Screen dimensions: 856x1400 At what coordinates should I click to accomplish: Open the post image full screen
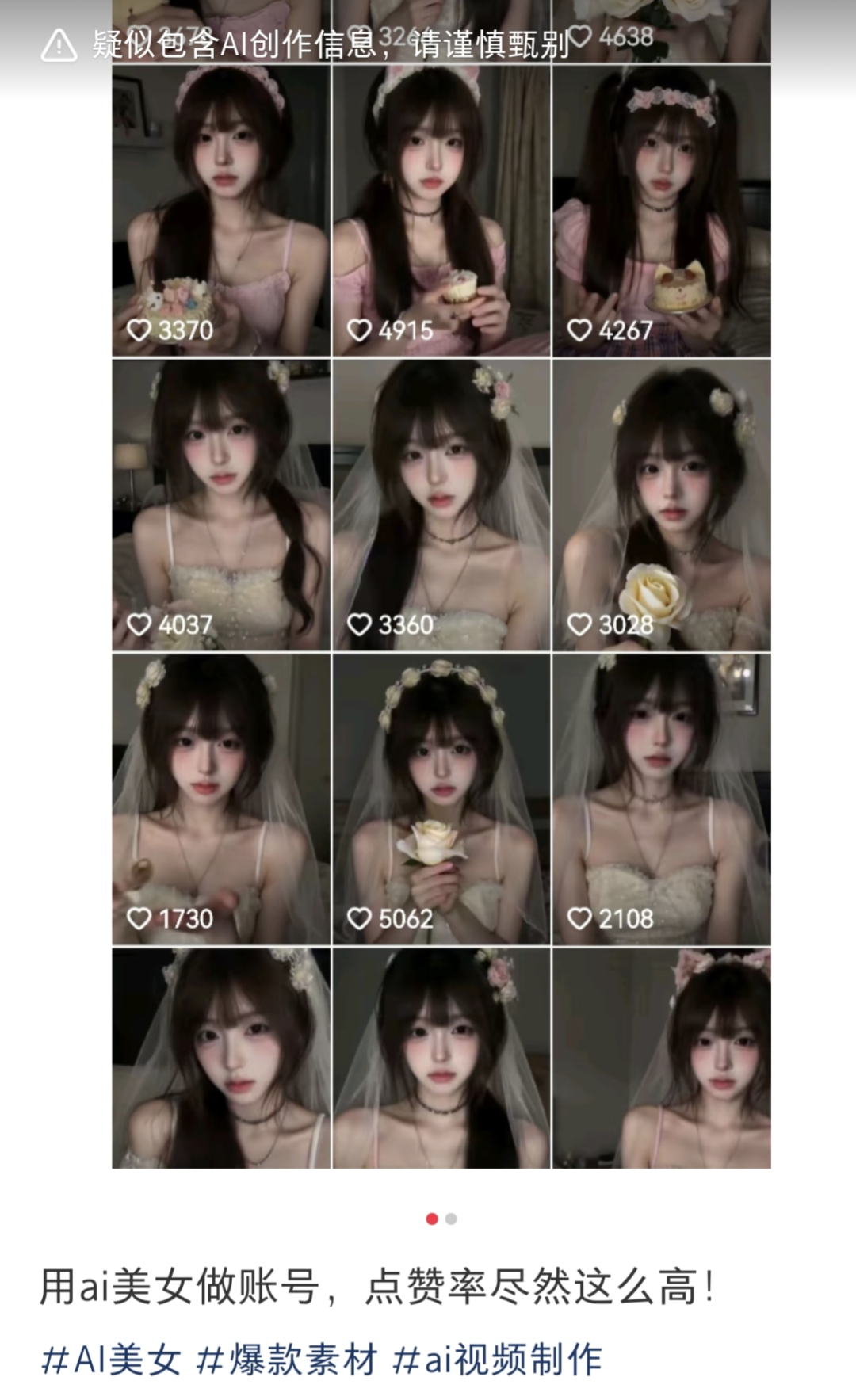click(441, 585)
